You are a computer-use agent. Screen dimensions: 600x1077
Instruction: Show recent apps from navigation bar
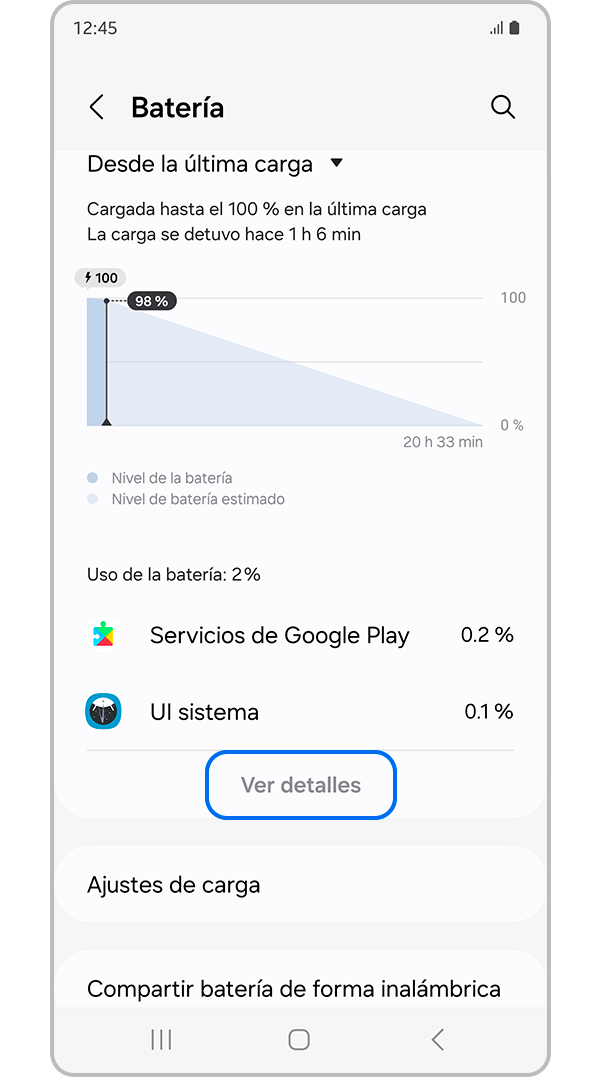click(161, 1040)
